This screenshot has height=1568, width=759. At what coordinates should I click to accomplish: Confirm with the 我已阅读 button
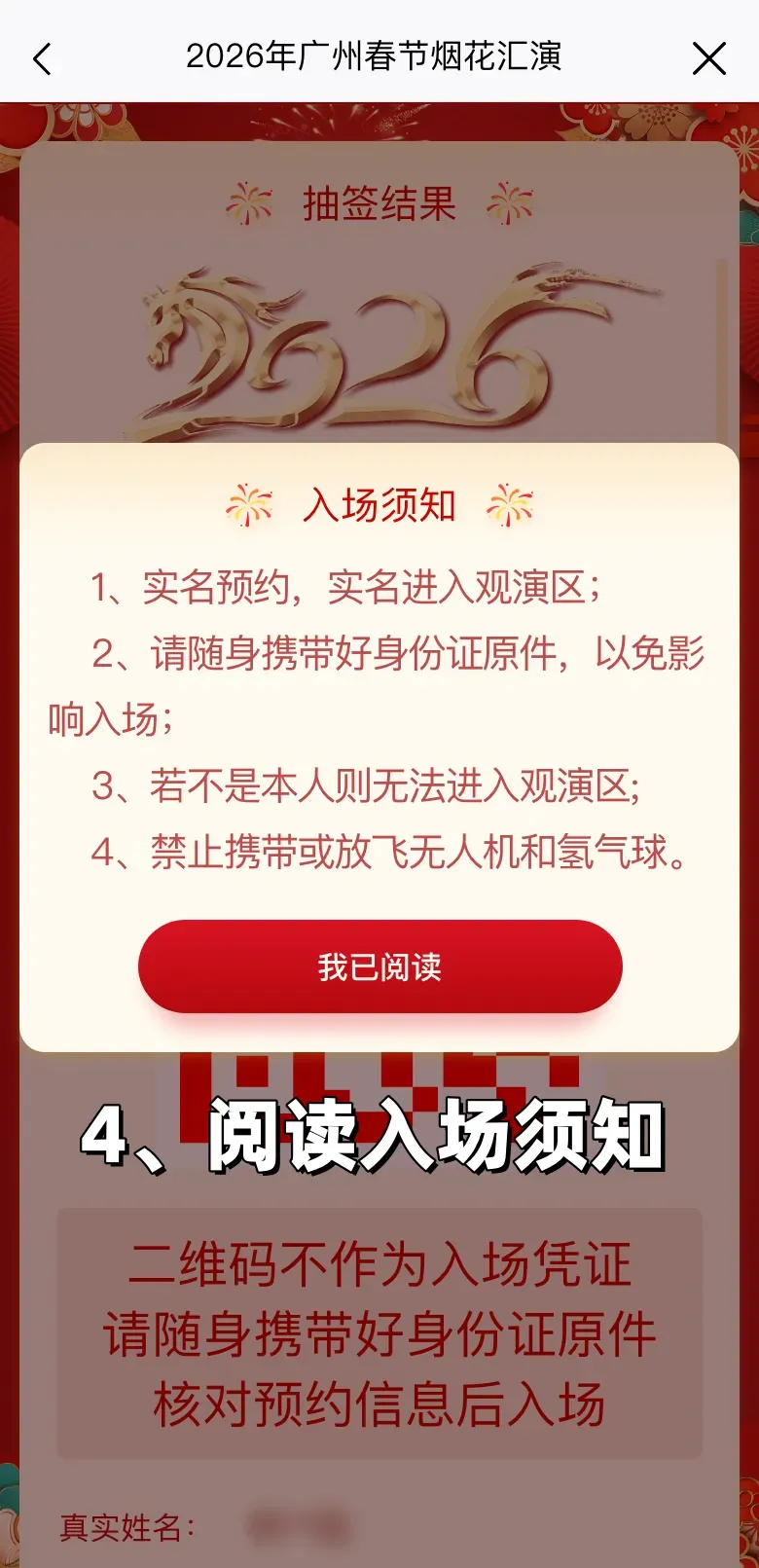[379, 966]
